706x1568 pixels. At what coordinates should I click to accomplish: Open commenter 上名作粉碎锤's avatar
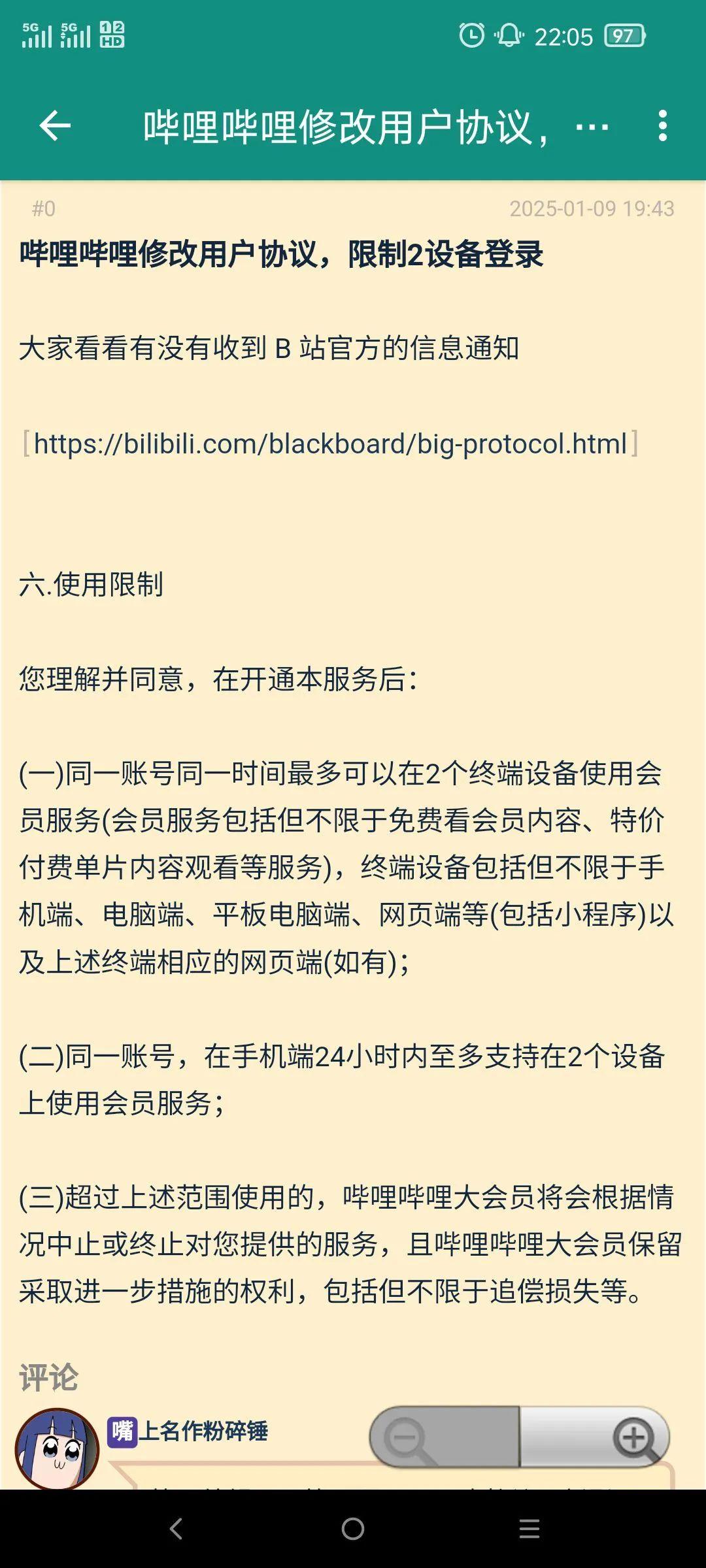(x=57, y=1448)
